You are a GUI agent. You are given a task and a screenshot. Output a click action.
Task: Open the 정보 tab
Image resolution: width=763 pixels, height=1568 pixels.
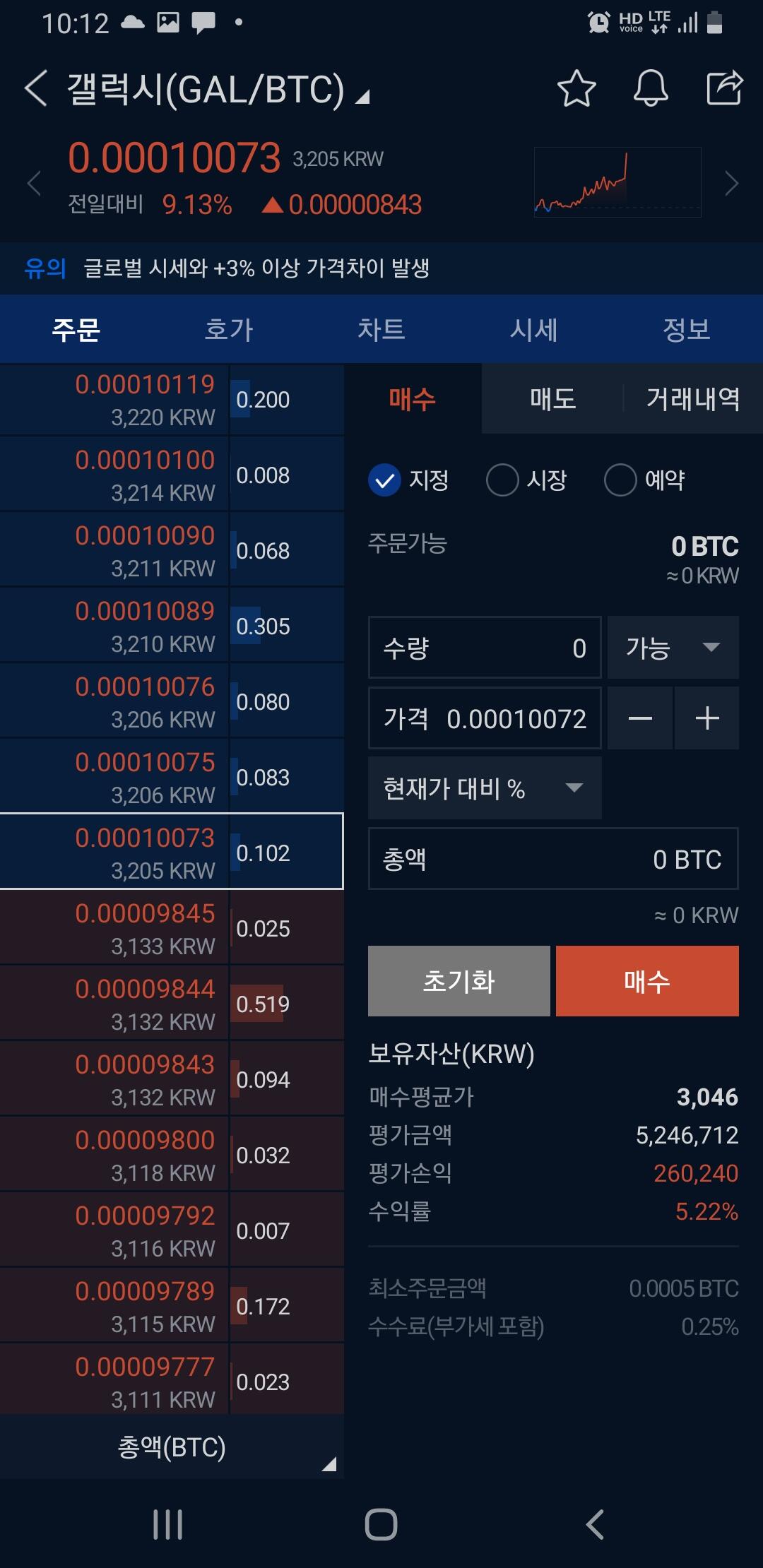[x=686, y=329]
